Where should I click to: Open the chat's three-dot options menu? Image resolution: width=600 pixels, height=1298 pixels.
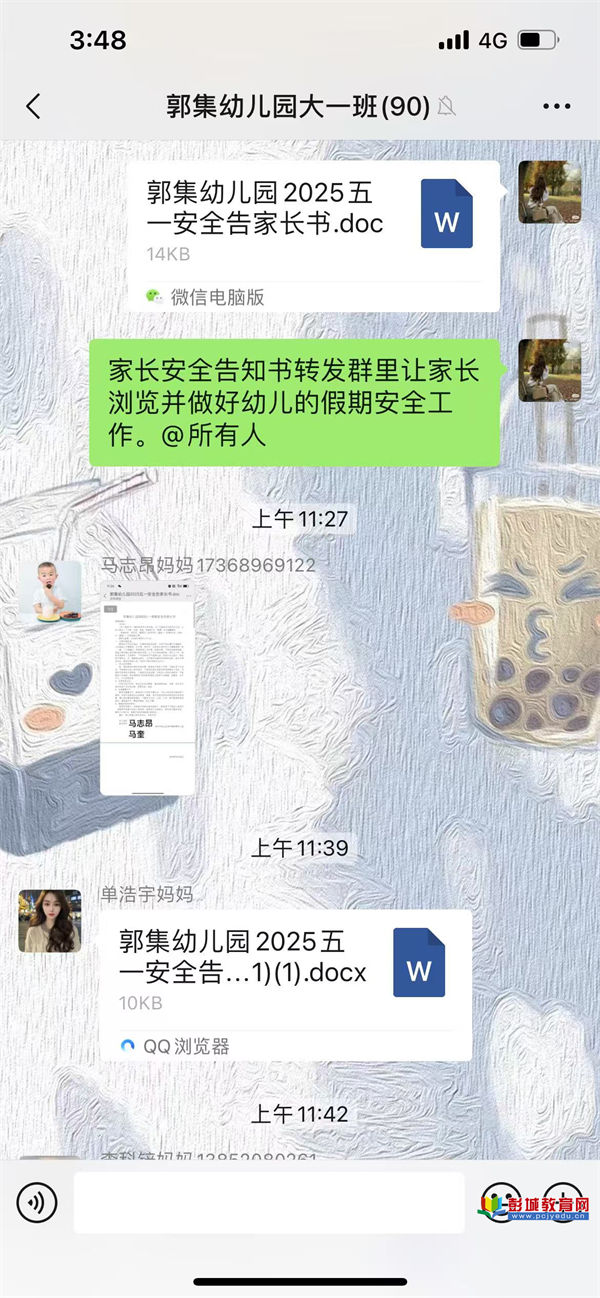(556, 107)
